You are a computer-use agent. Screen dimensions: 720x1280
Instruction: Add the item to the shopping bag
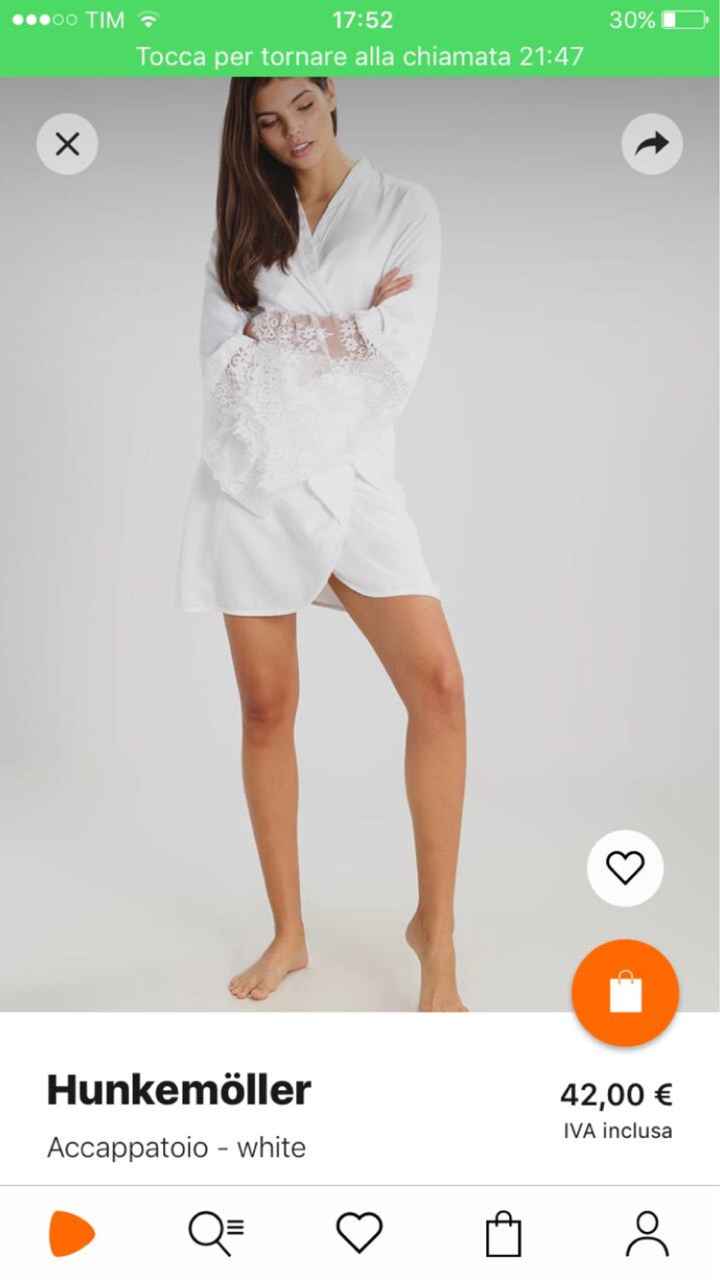[625, 993]
